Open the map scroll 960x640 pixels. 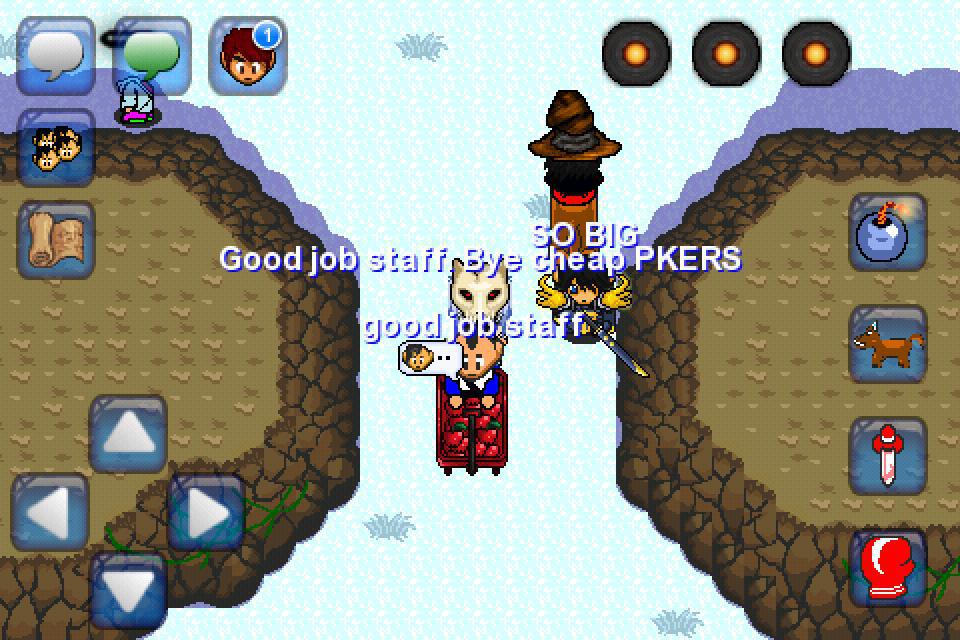(56, 240)
